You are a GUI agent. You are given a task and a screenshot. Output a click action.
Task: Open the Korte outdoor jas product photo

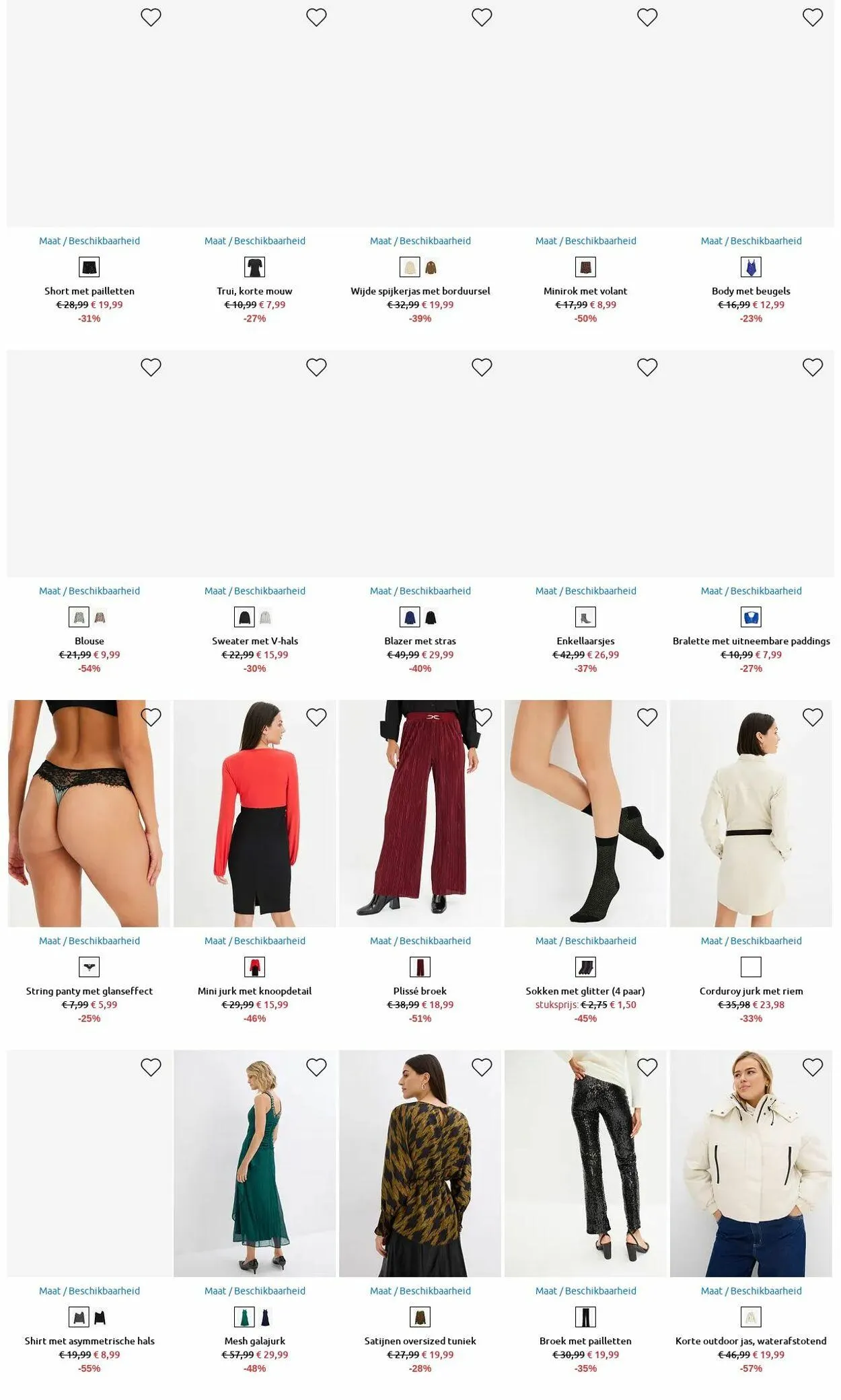click(751, 1163)
